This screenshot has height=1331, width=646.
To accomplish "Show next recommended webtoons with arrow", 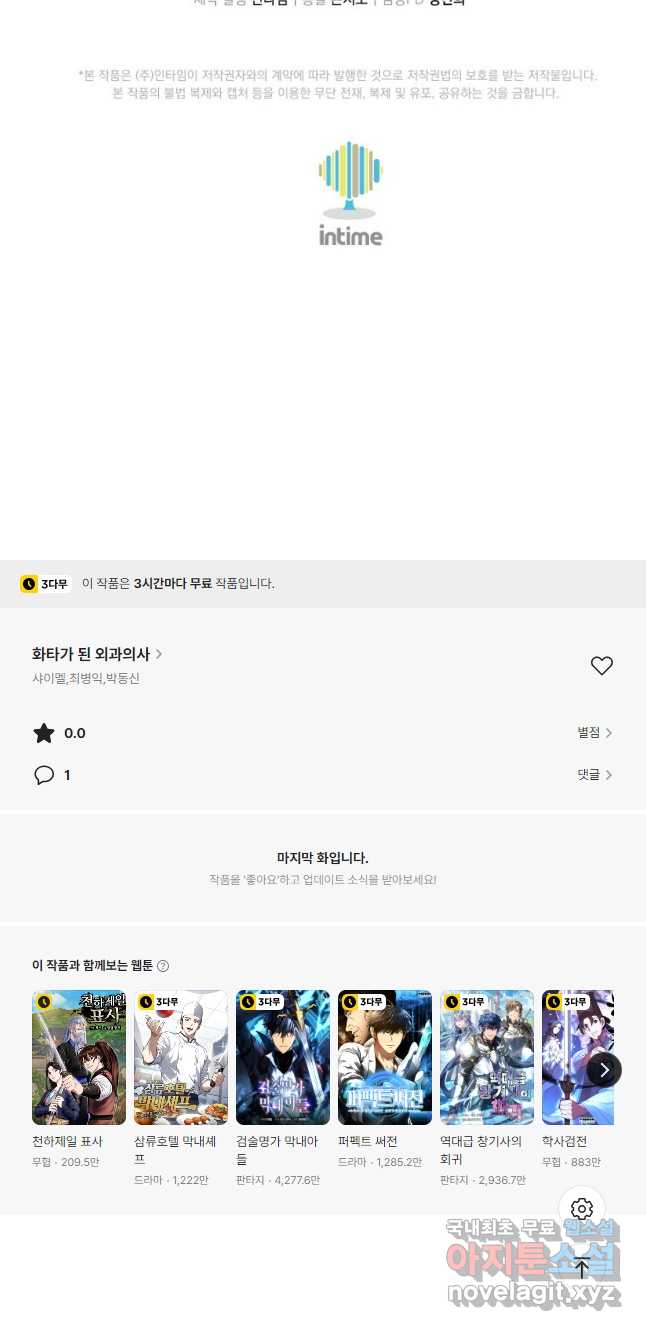I will (x=603, y=1070).
